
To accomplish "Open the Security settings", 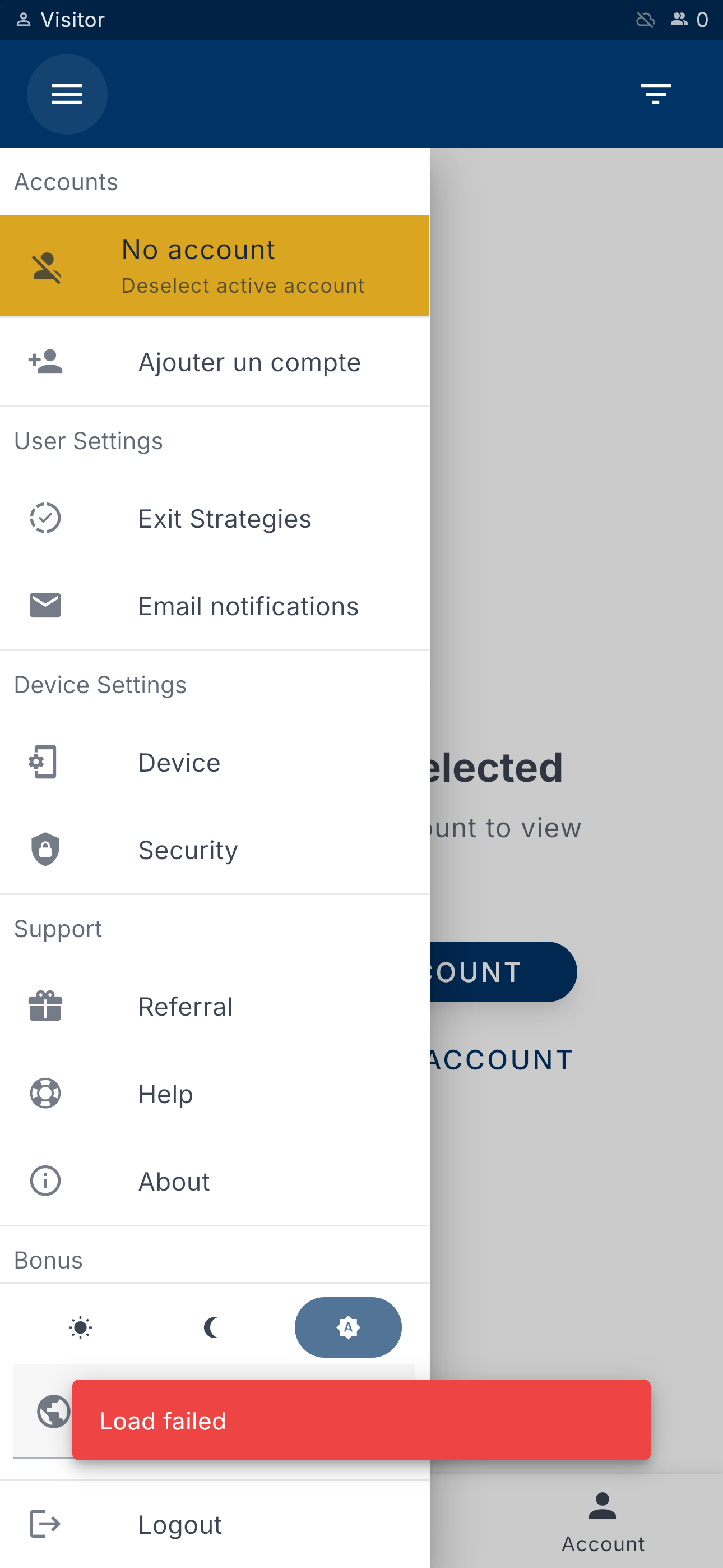I will pos(214,850).
